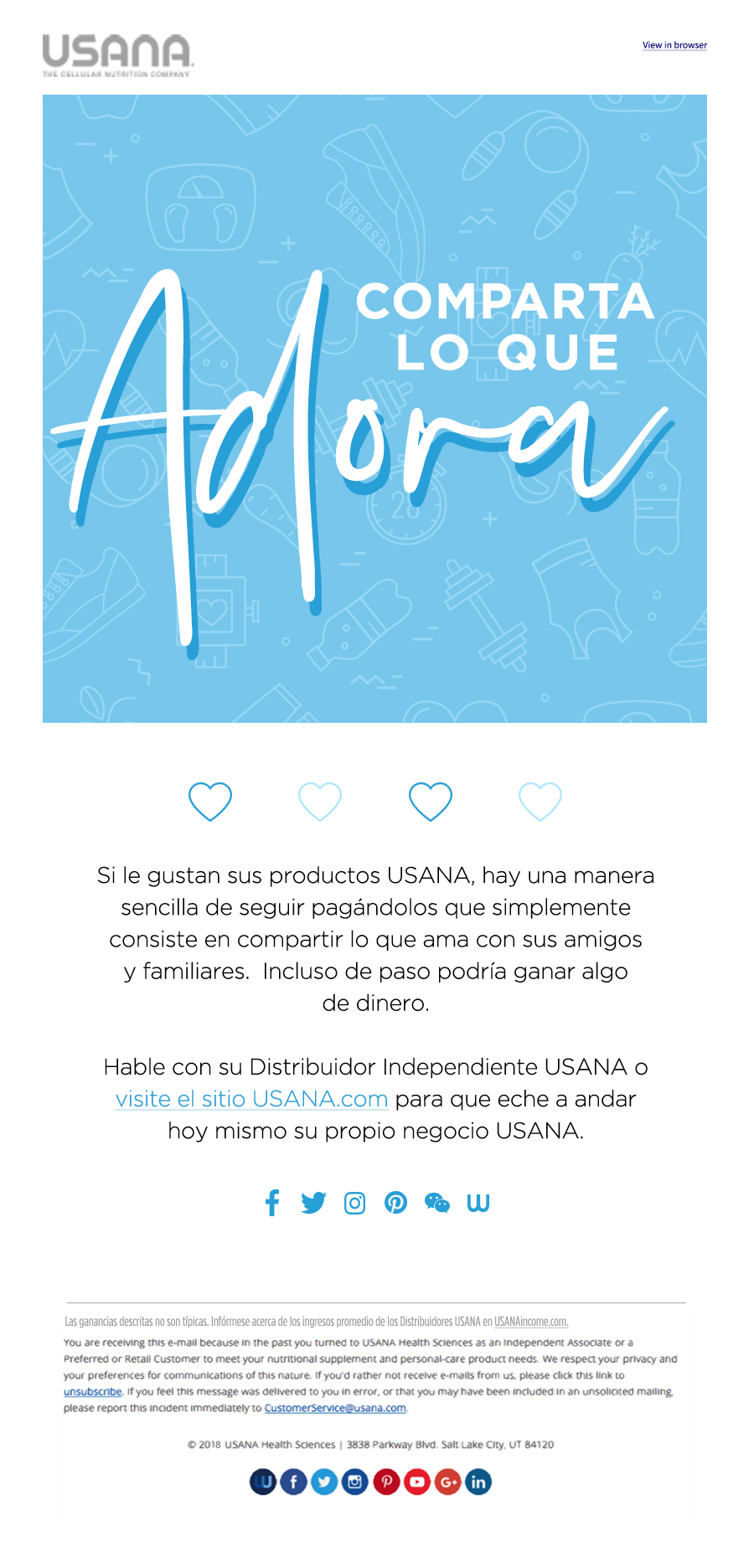Tap the flat light-blue Twitter bird icon

tap(313, 1203)
